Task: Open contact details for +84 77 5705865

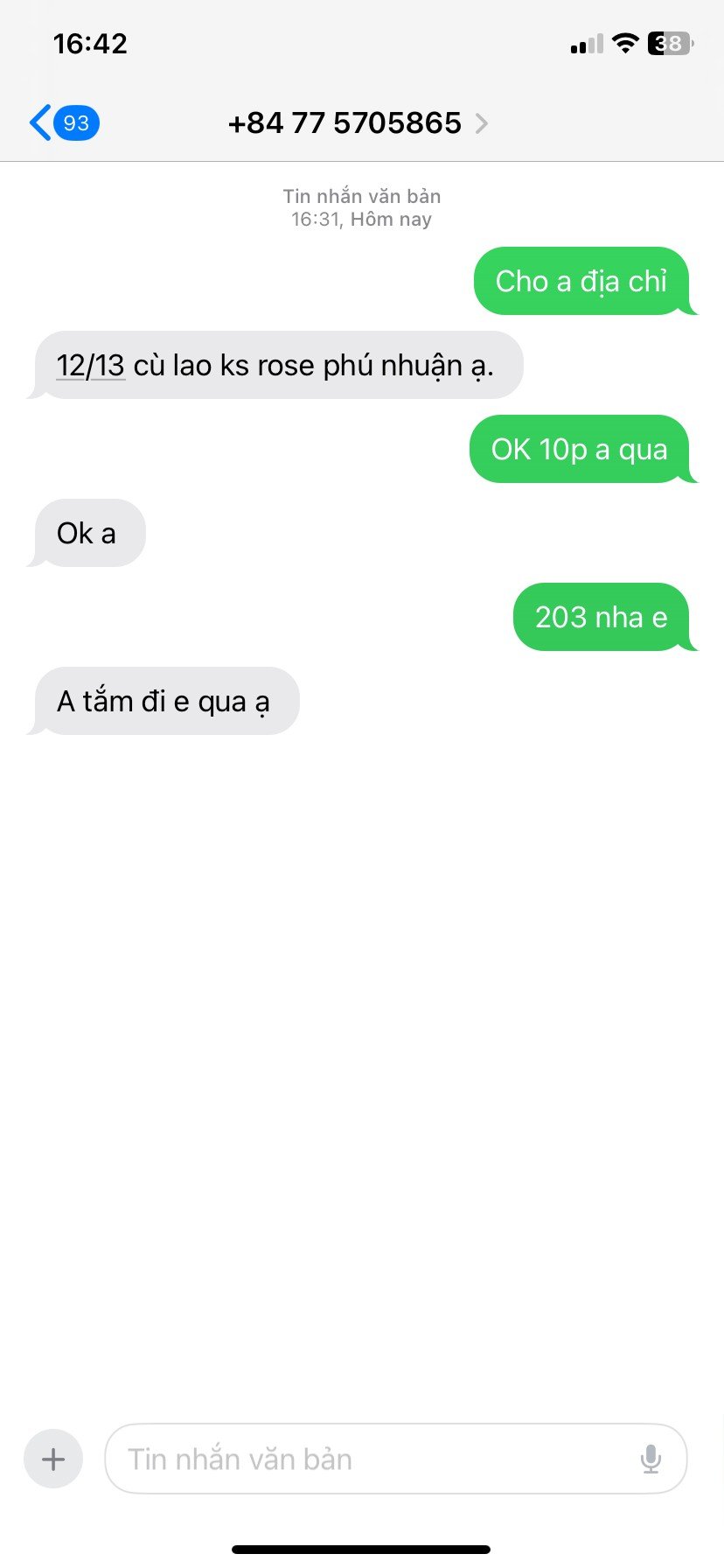Action: pyautogui.click(x=357, y=123)
